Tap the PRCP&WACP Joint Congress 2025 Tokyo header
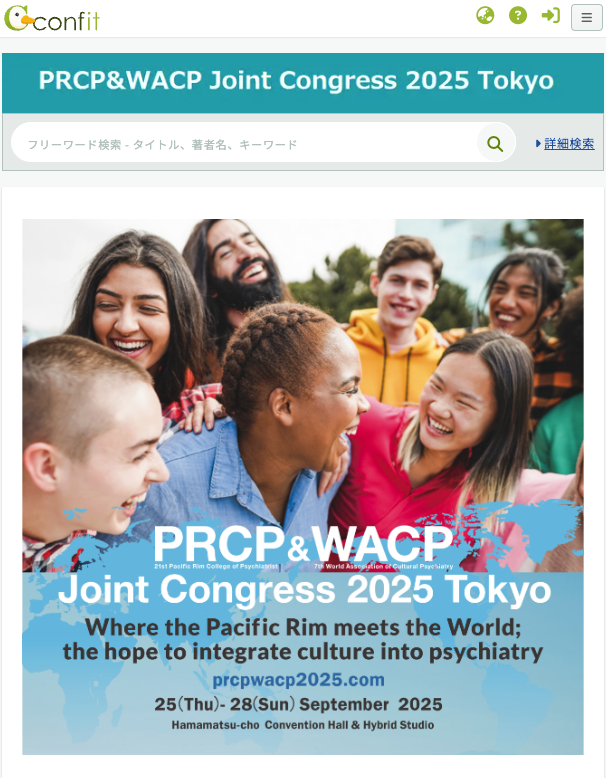The height and width of the screenshot is (778, 606). tap(296, 81)
